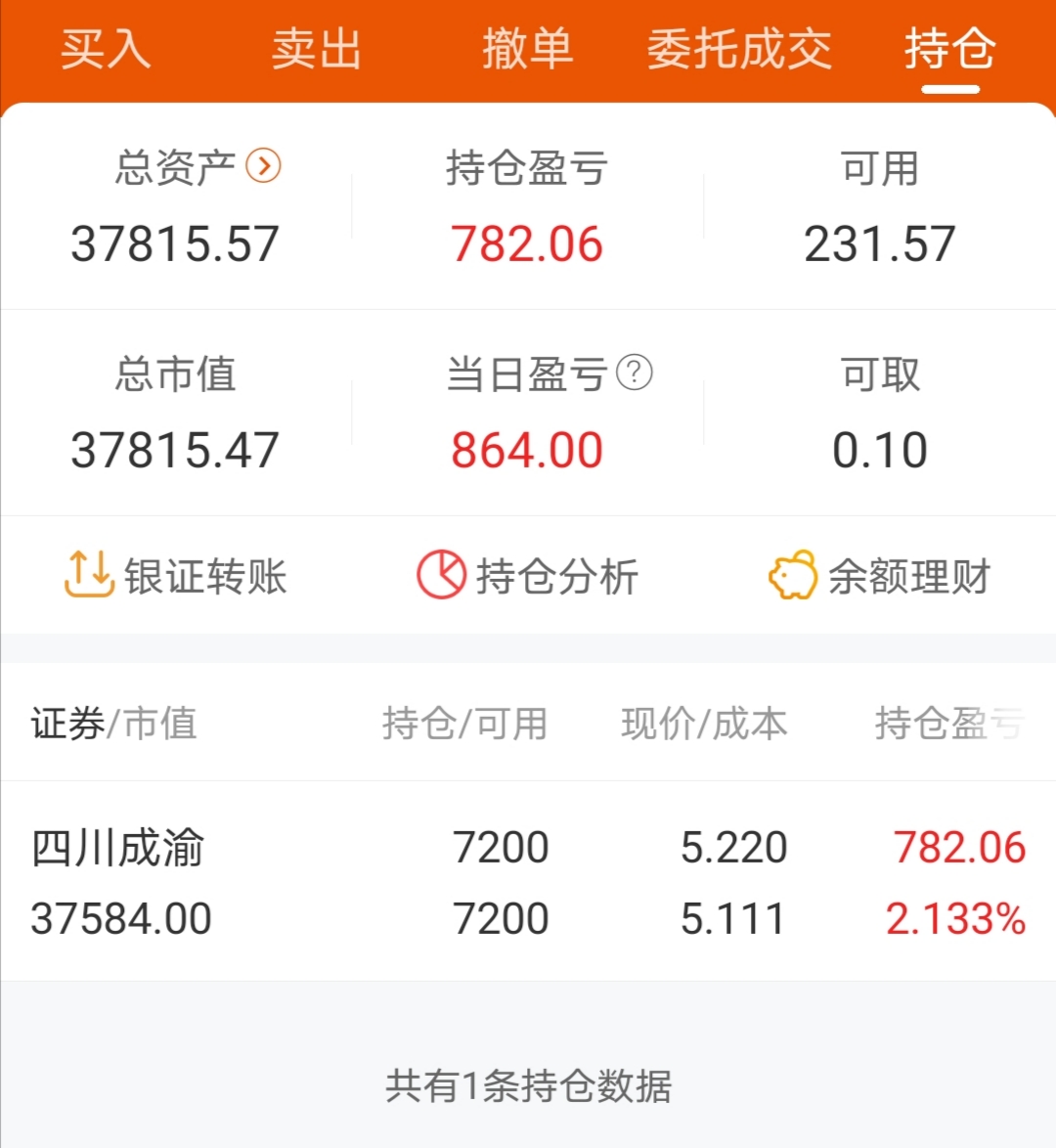Open the 撤单 tab
This screenshot has width=1056, height=1148.
pyautogui.click(x=527, y=49)
